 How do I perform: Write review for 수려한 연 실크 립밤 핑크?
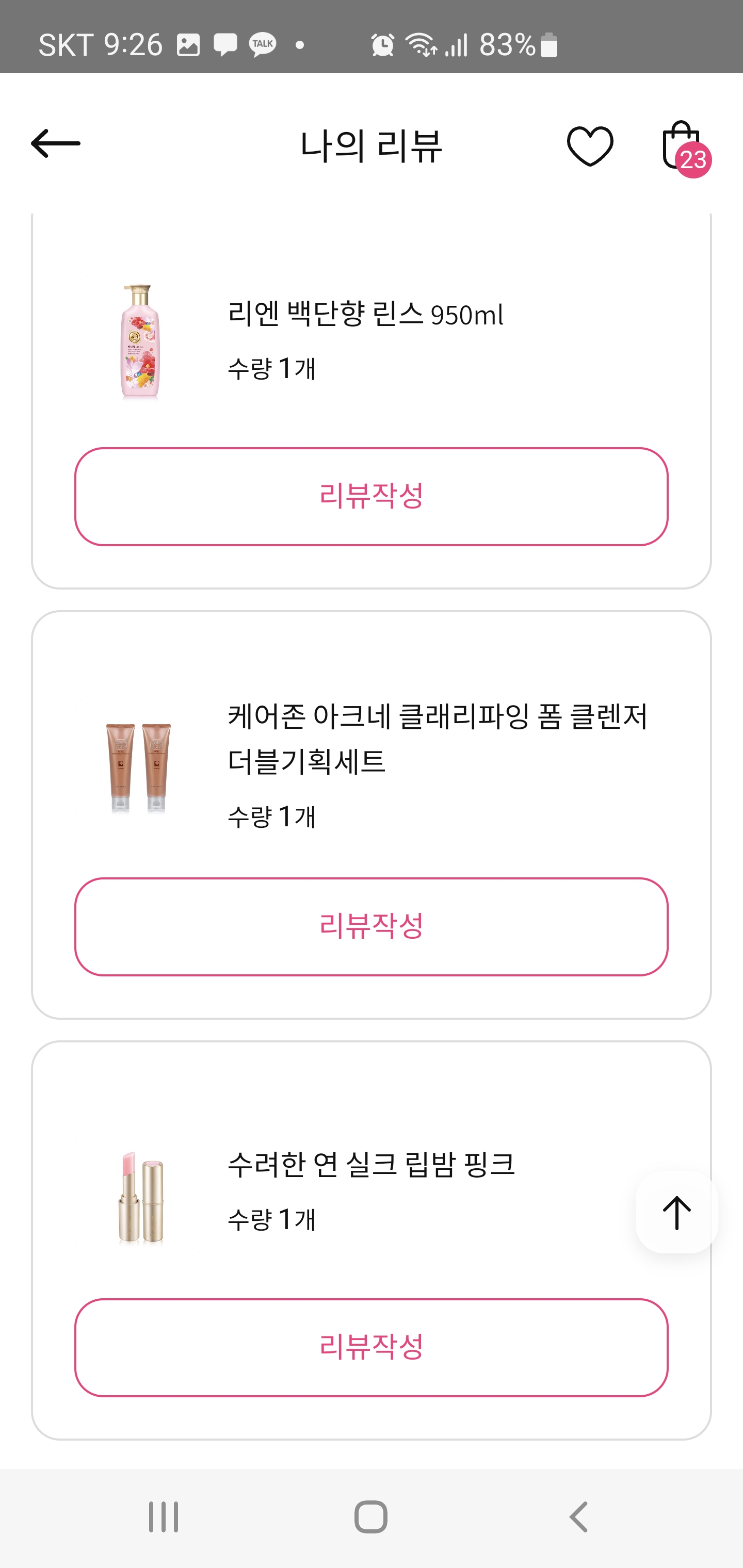(x=371, y=1347)
